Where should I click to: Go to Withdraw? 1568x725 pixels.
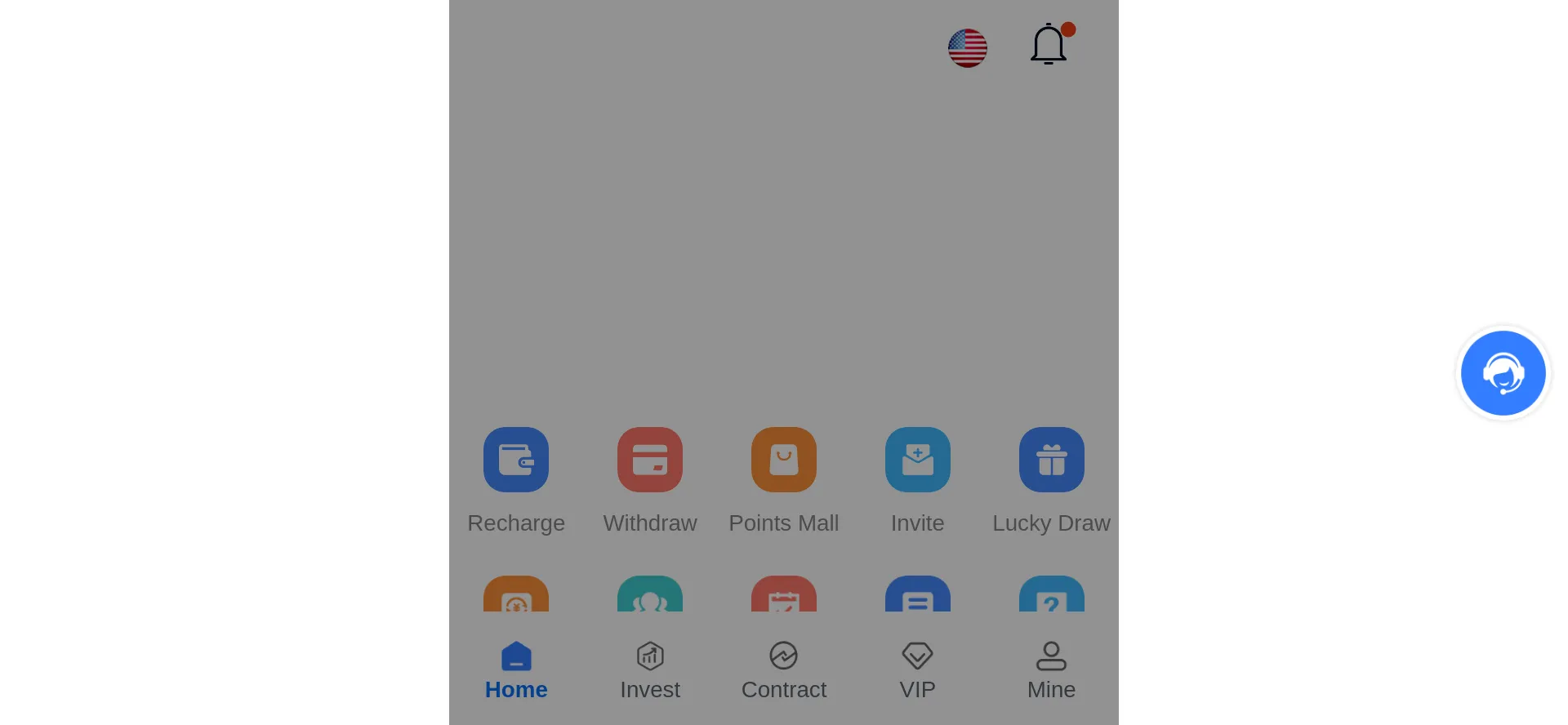[x=650, y=460]
